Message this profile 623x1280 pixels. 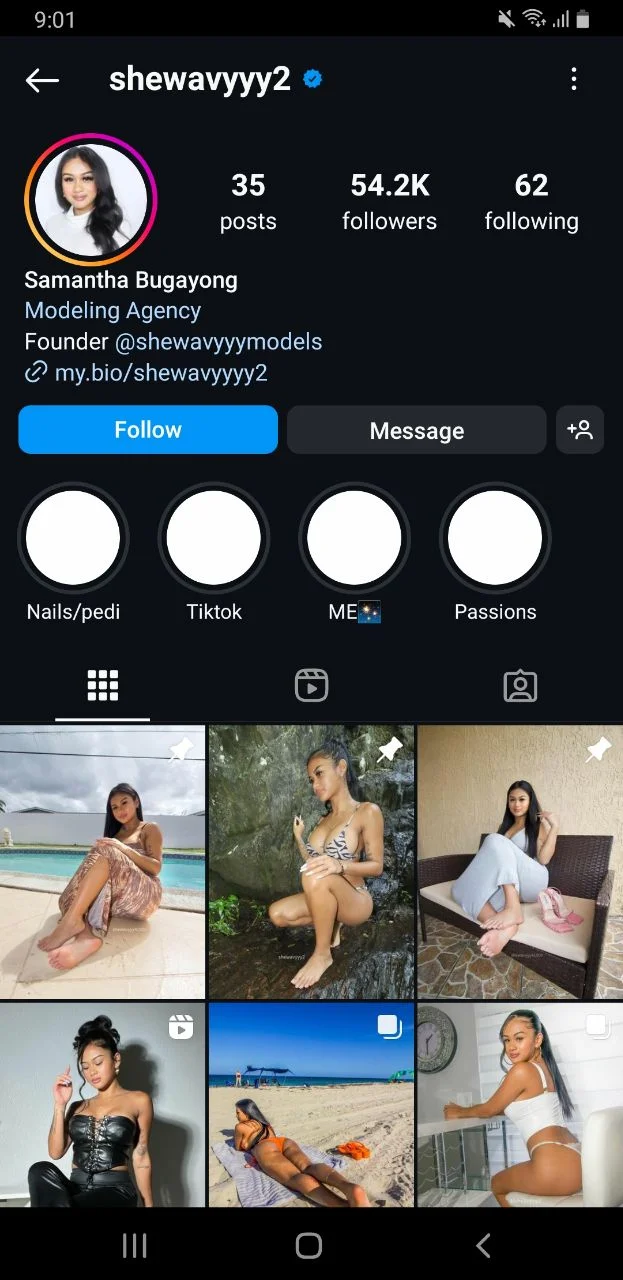[x=417, y=430]
